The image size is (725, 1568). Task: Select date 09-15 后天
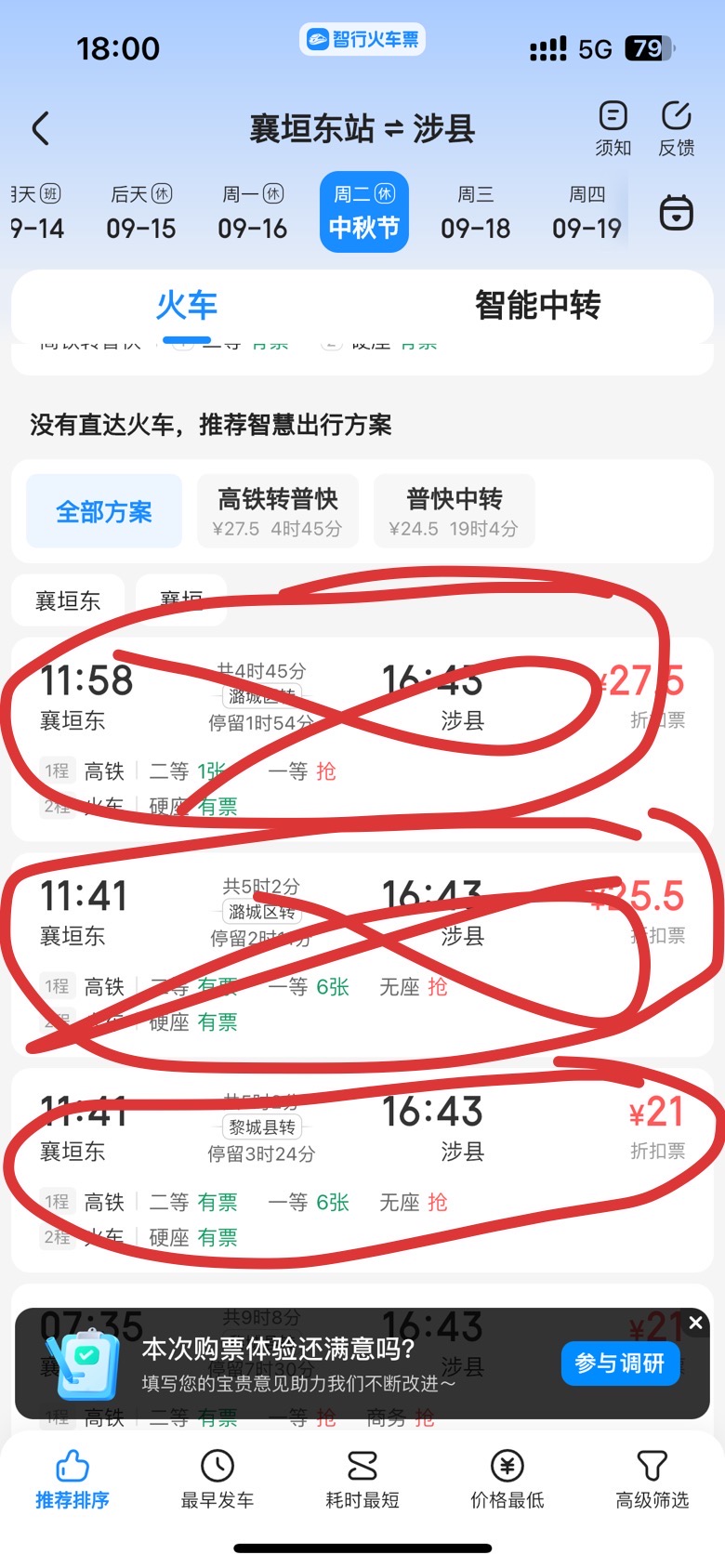pyautogui.click(x=141, y=212)
